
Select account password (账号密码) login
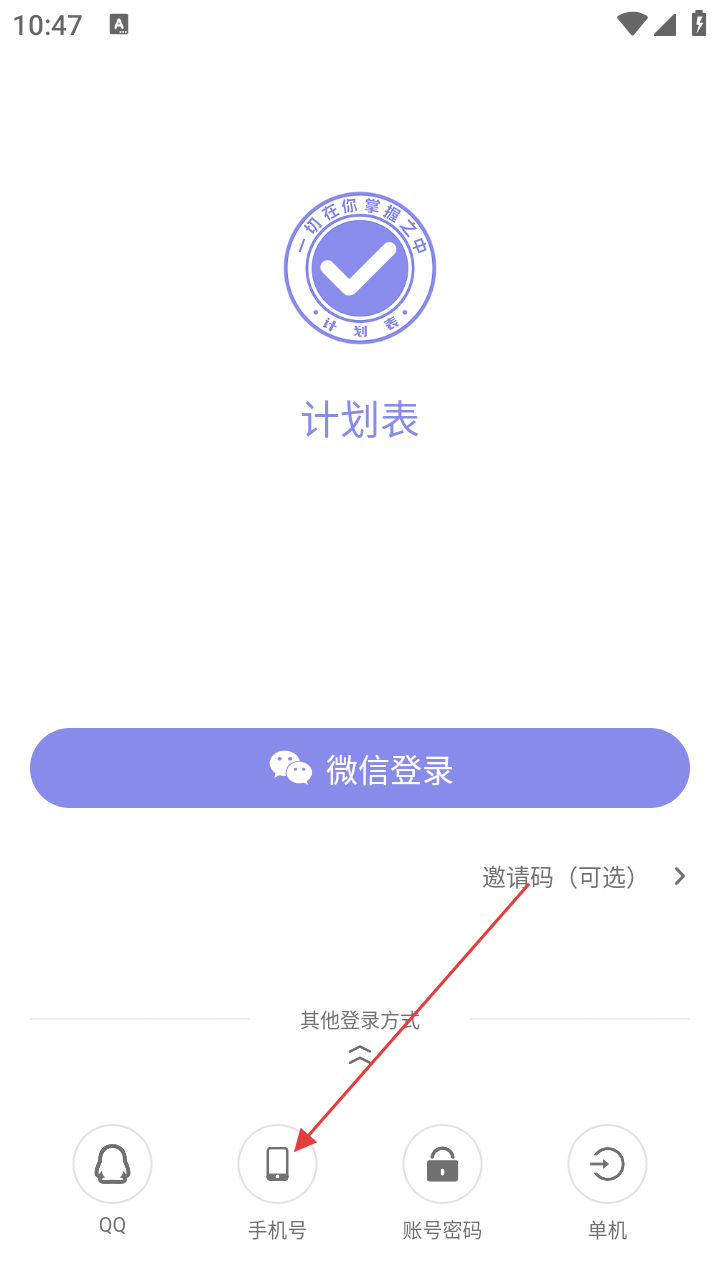(442, 1164)
